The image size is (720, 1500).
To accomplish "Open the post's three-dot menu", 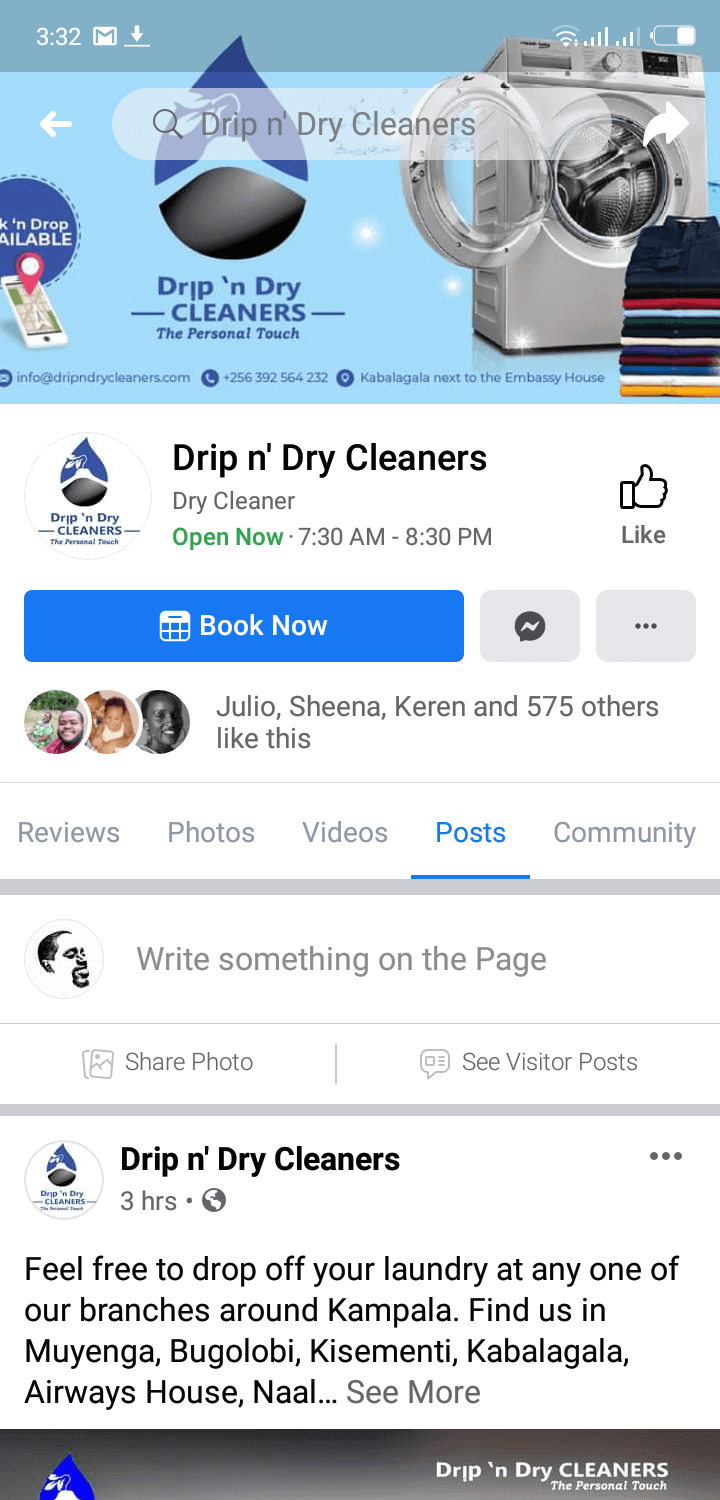I will (665, 1156).
